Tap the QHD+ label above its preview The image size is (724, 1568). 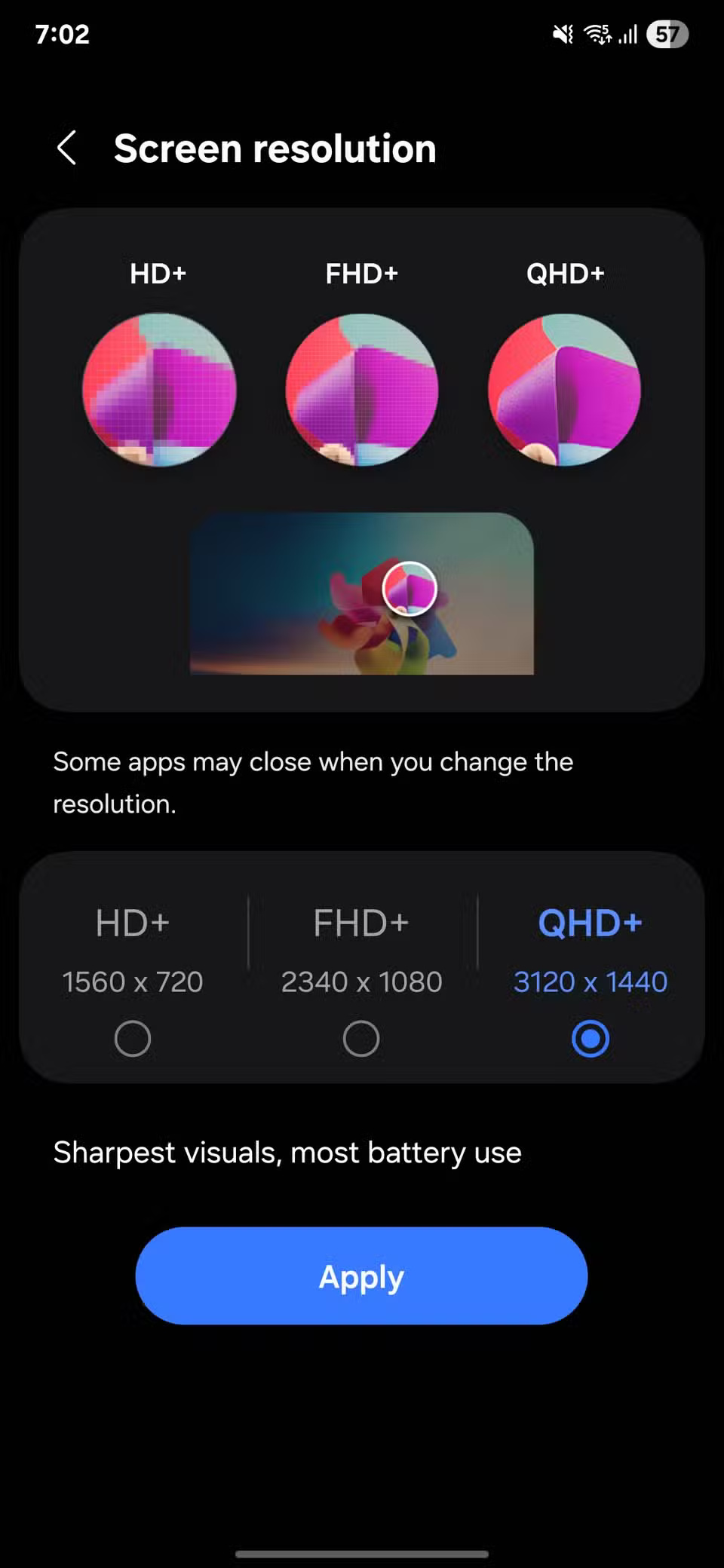click(565, 273)
